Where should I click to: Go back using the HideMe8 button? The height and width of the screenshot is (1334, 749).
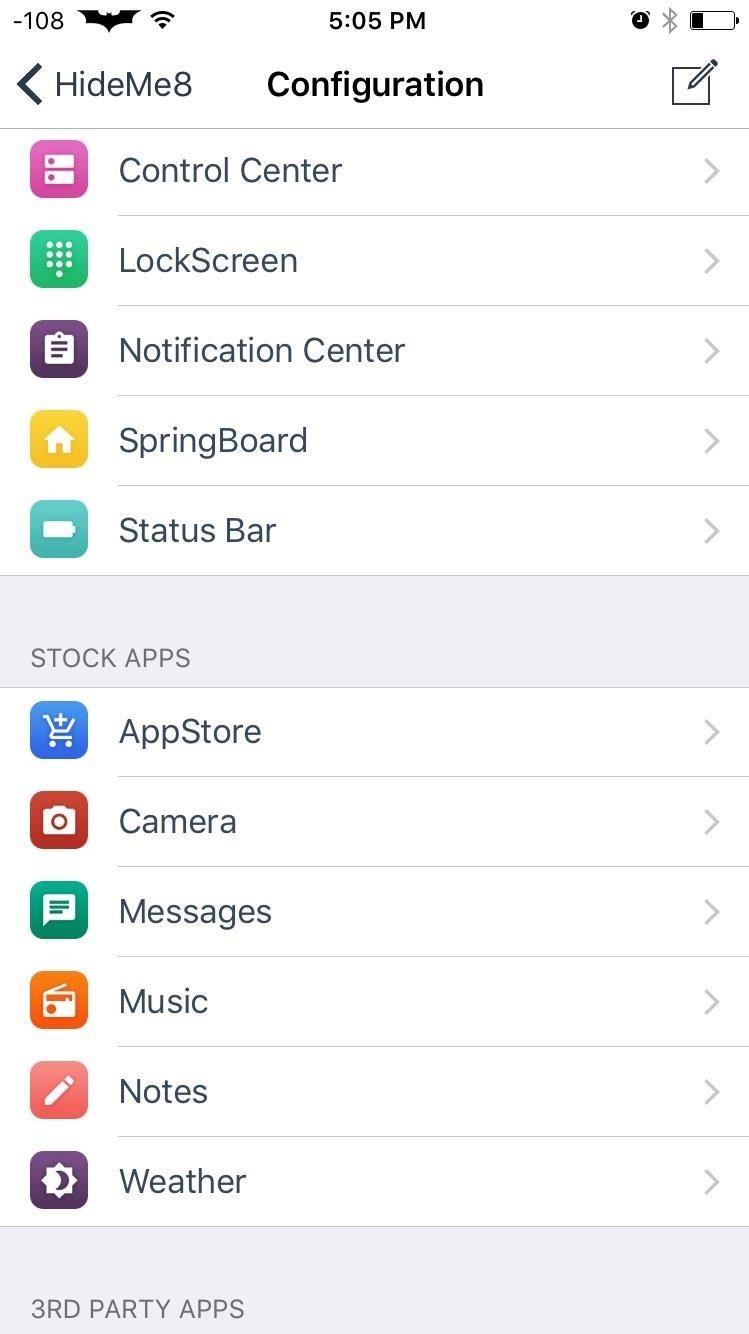(x=103, y=84)
